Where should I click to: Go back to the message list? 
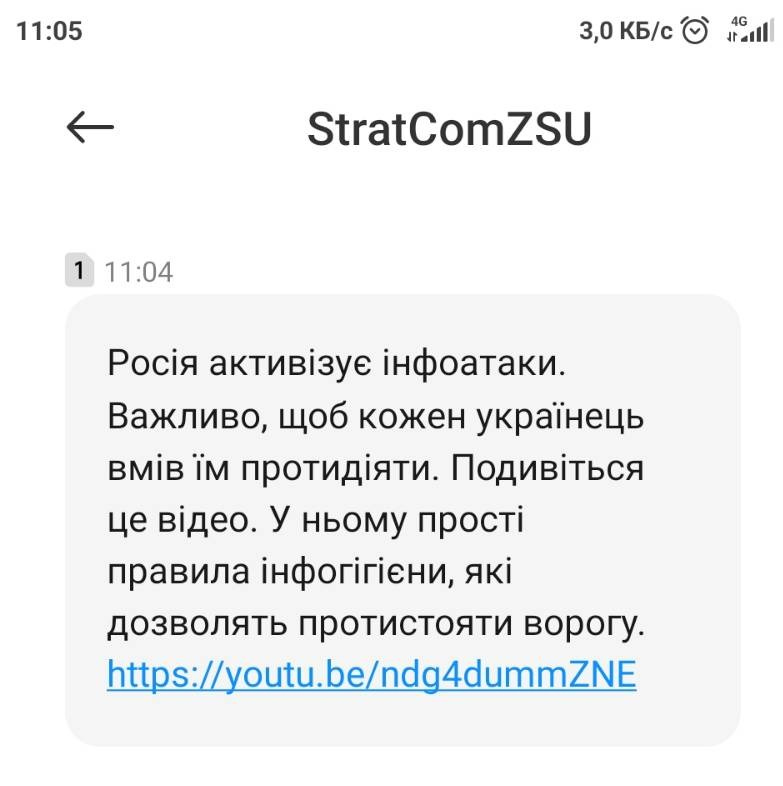(x=90, y=128)
